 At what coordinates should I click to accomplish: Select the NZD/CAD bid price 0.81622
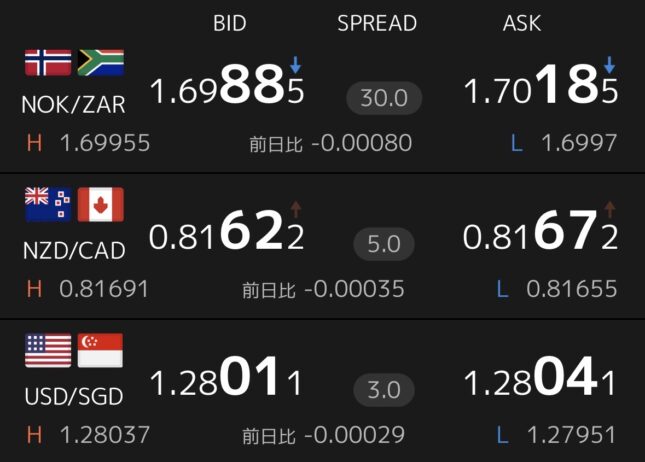(227, 230)
